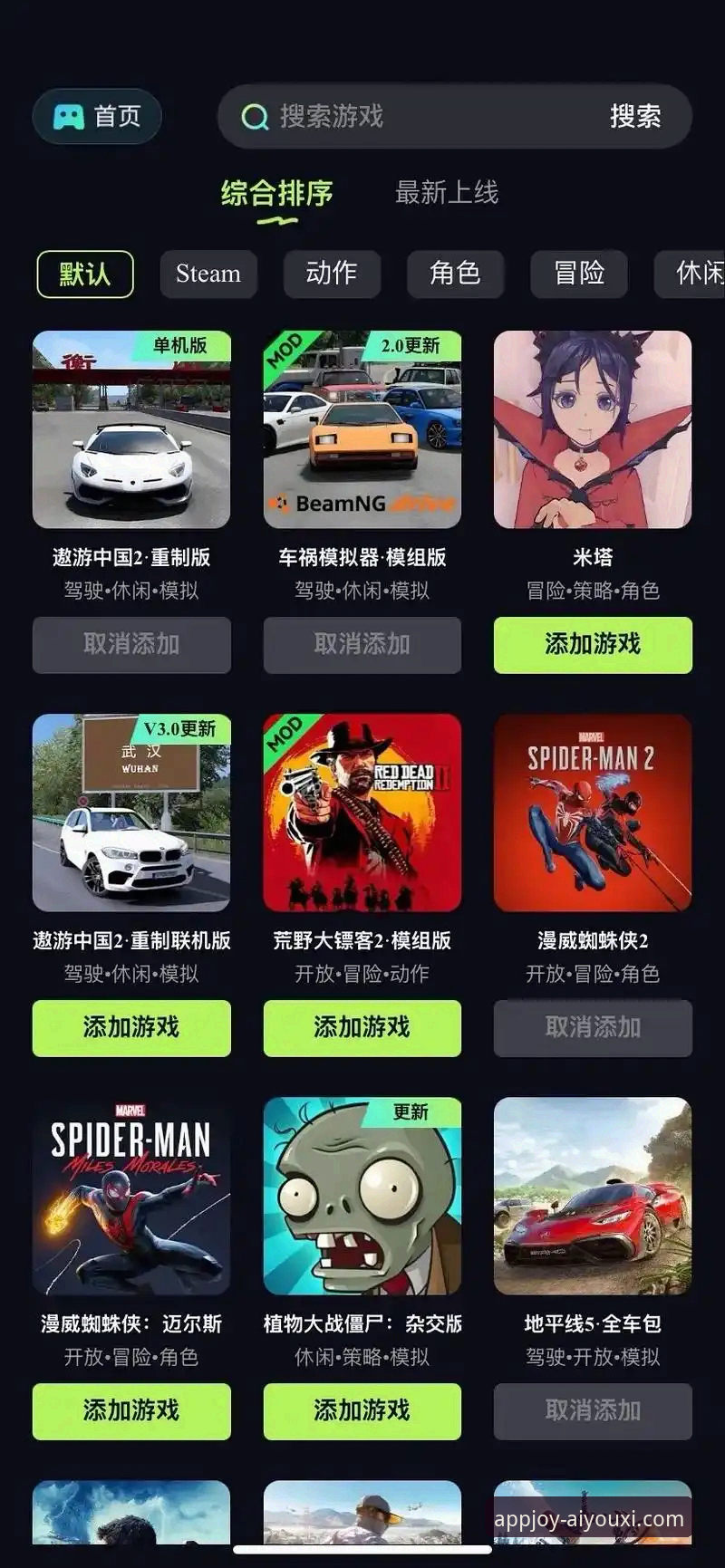
Task: Click 取消添加 under 遨游中国2·重制版
Action: point(130,645)
